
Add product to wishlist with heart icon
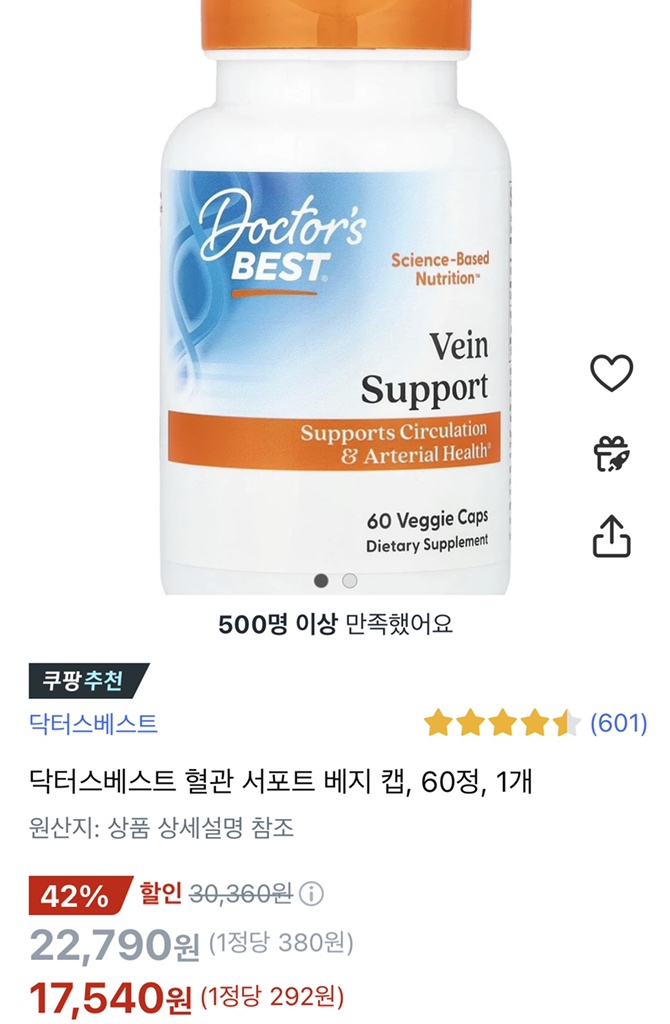click(611, 373)
